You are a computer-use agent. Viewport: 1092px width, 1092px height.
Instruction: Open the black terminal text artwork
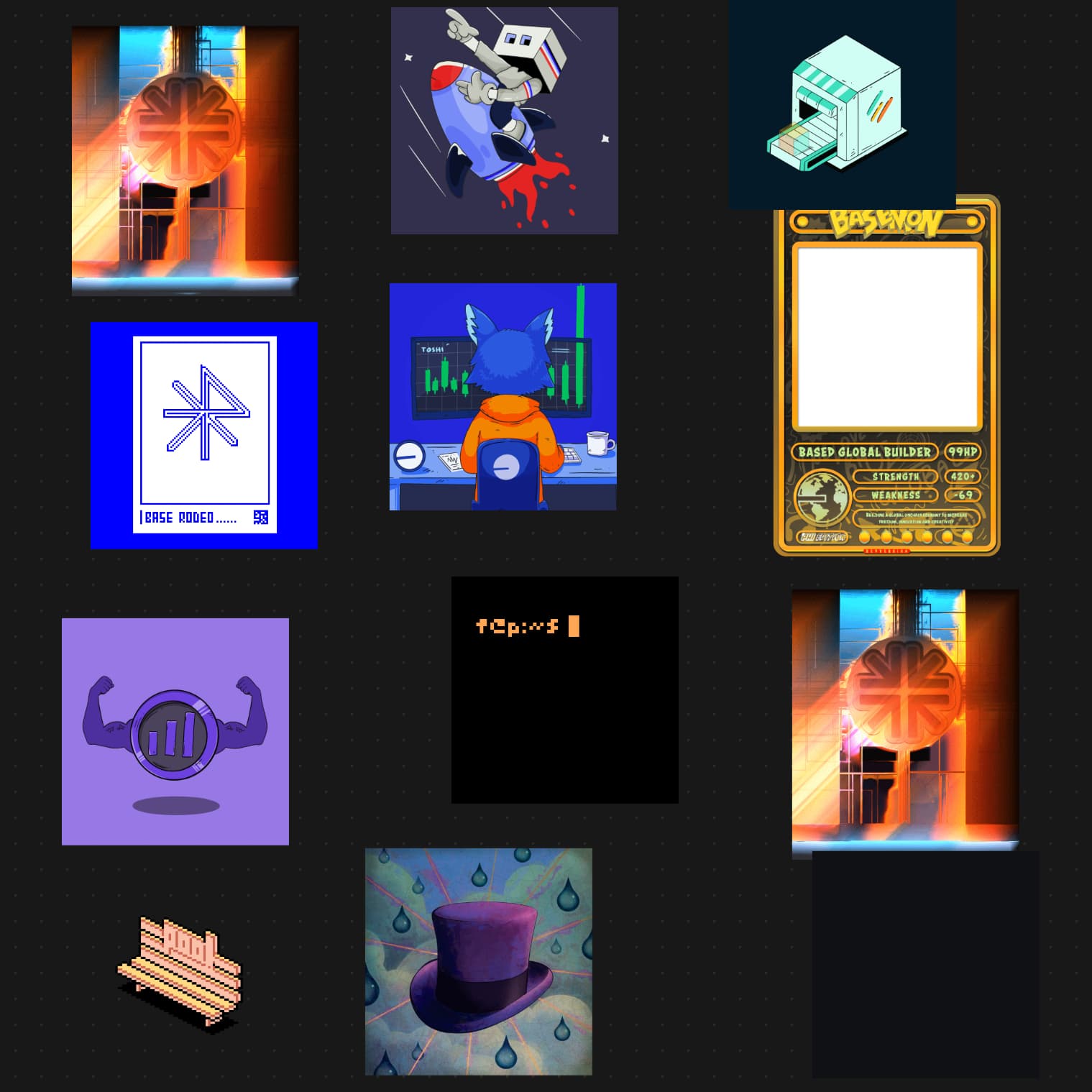[x=564, y=689]
